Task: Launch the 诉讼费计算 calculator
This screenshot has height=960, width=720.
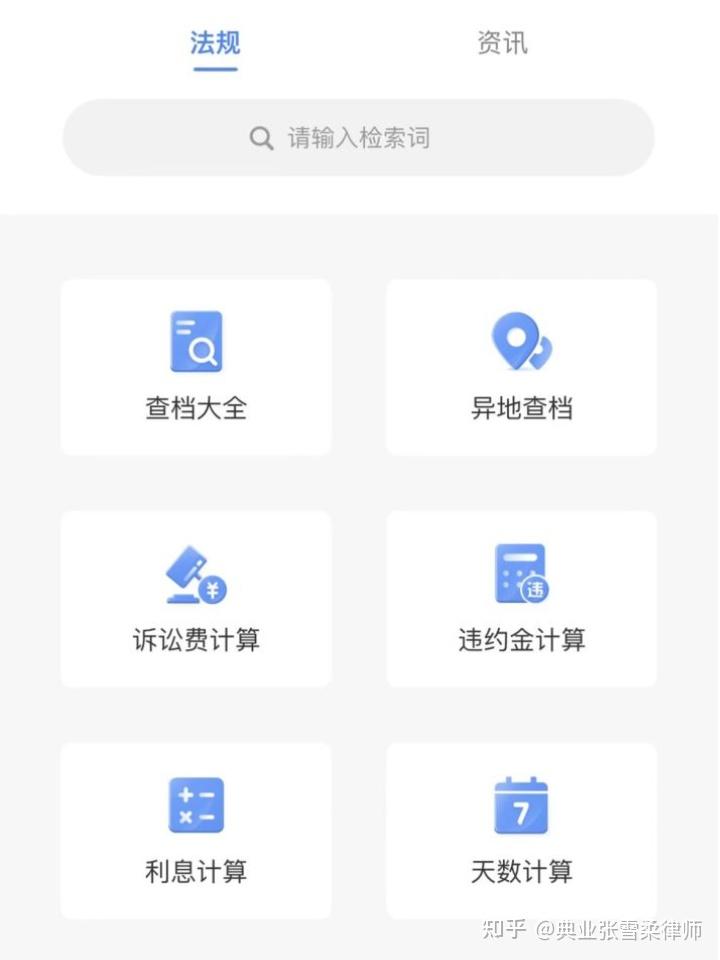Action: [196, 599]
